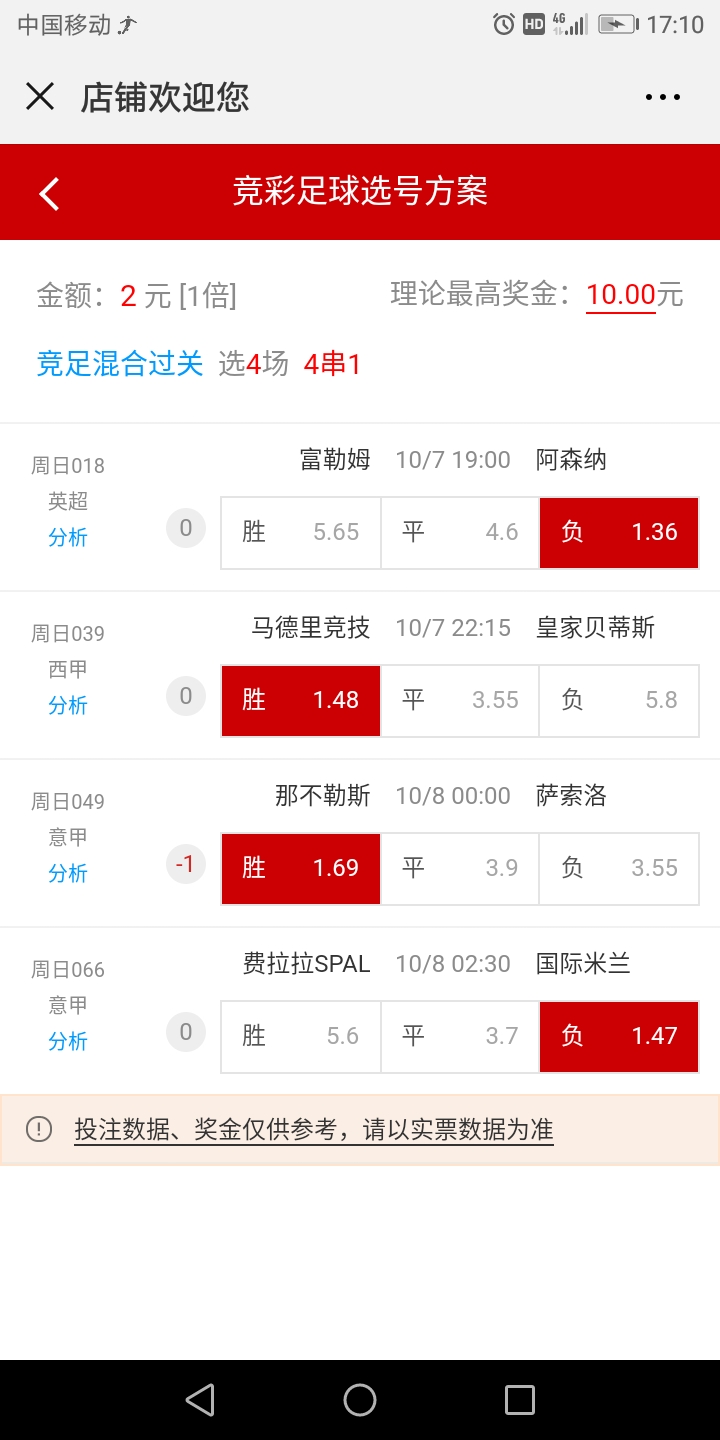
Task: Open 分析 for the 费拉拉SPAL match
Action: [67, 1041]
